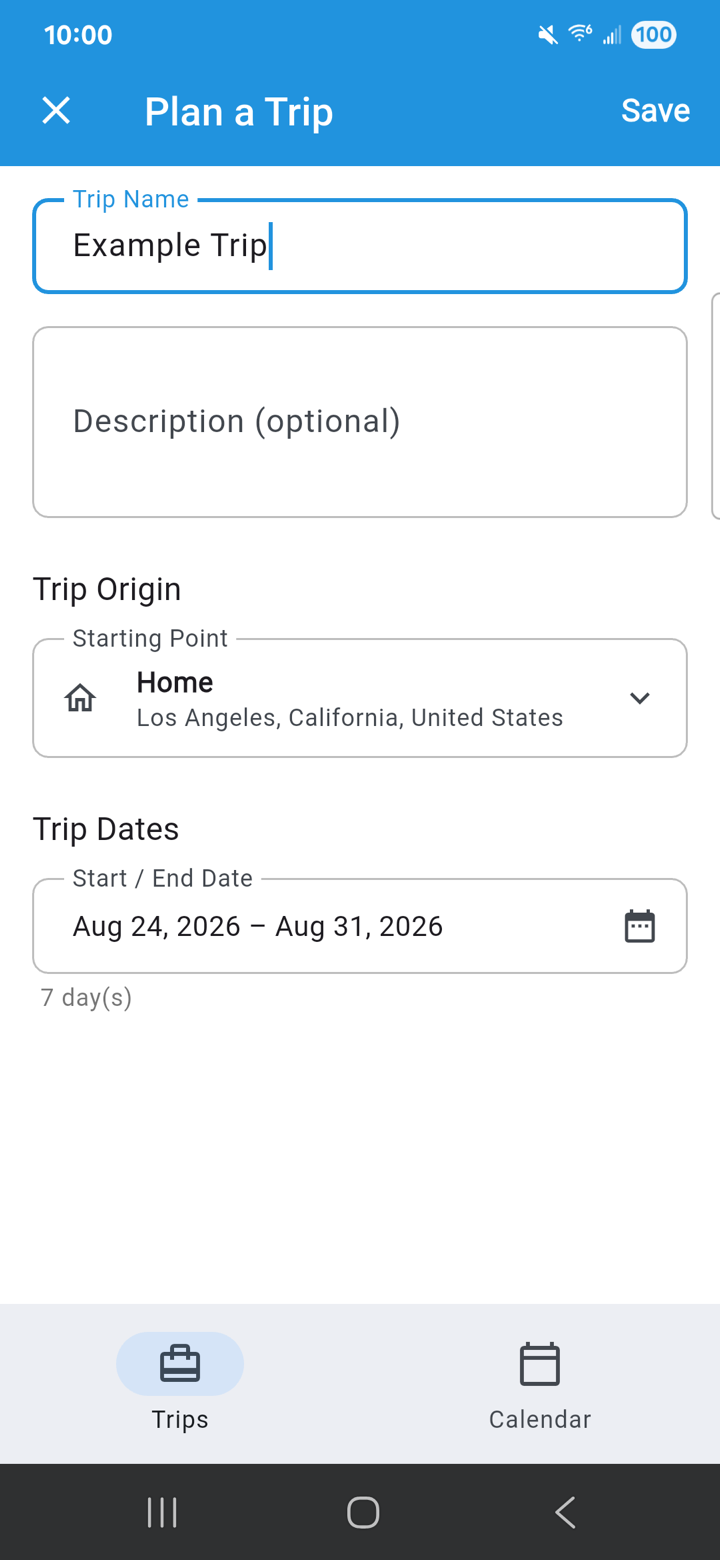Tap the Android home navigation button

(x=362, y=1512)
